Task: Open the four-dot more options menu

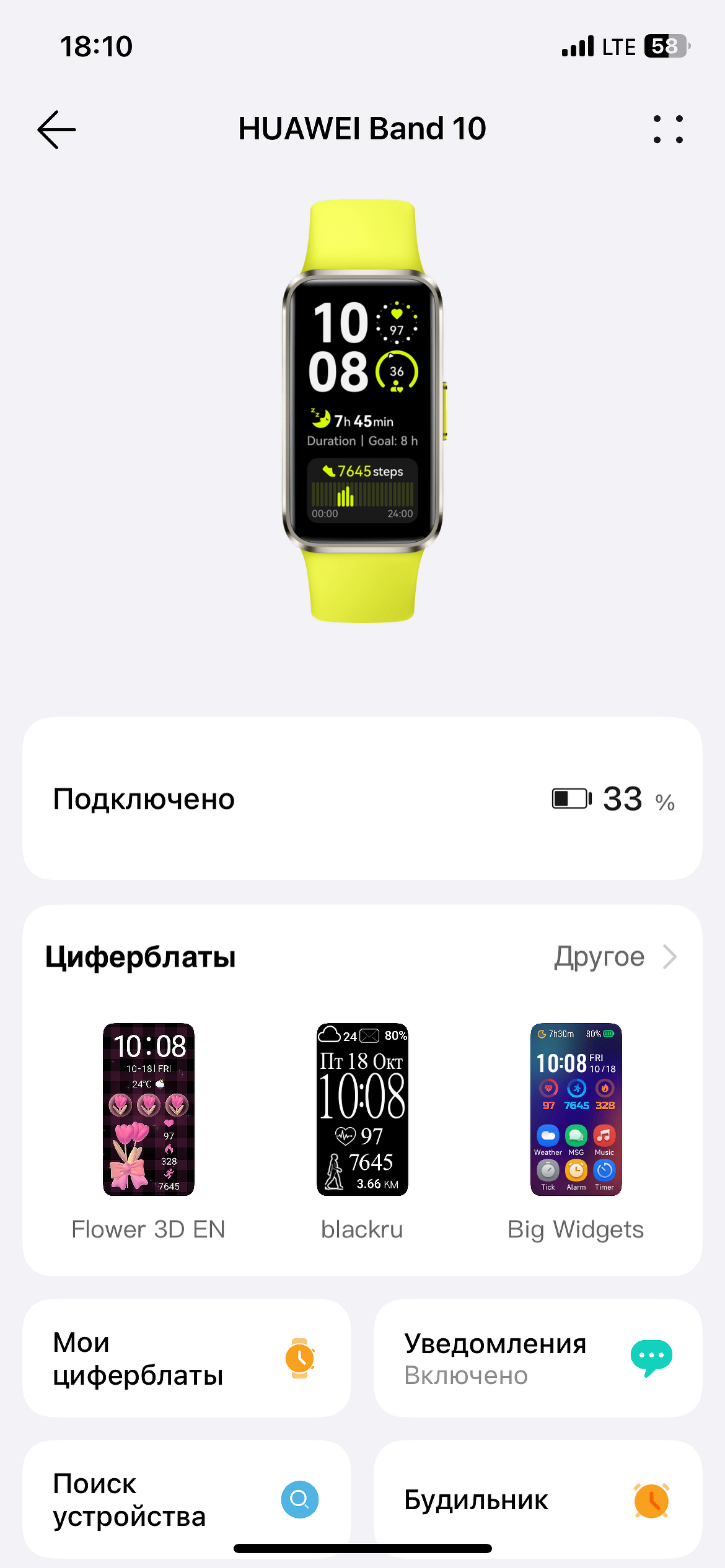Action: point(668,129)
